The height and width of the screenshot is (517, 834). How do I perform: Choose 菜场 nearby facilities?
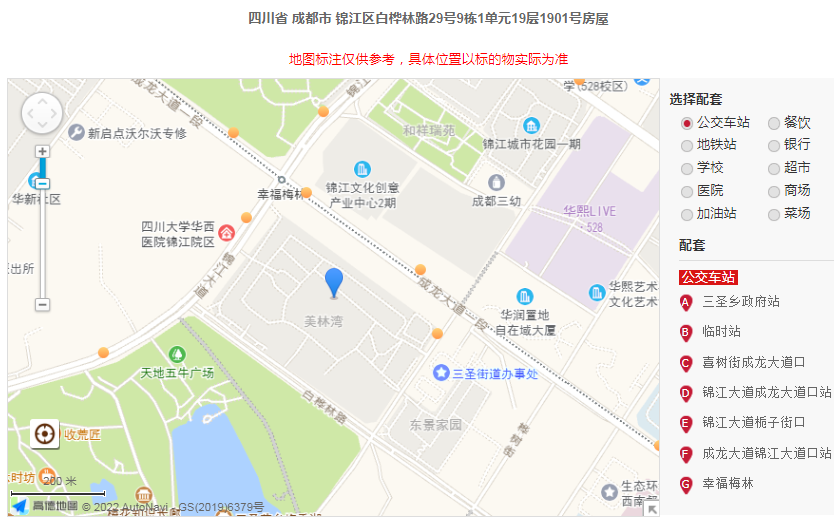[x=774, y=214]
